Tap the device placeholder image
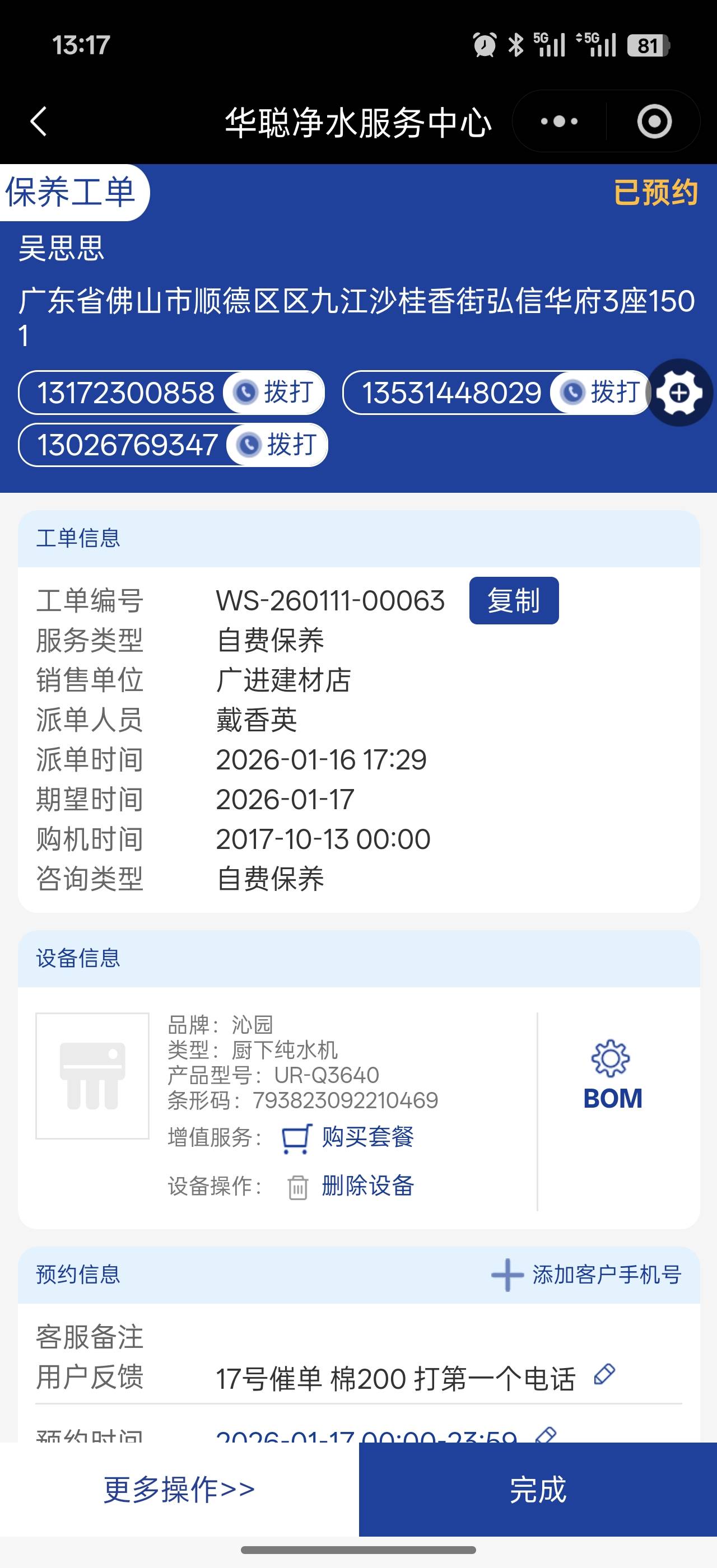 pos(92,1076)
